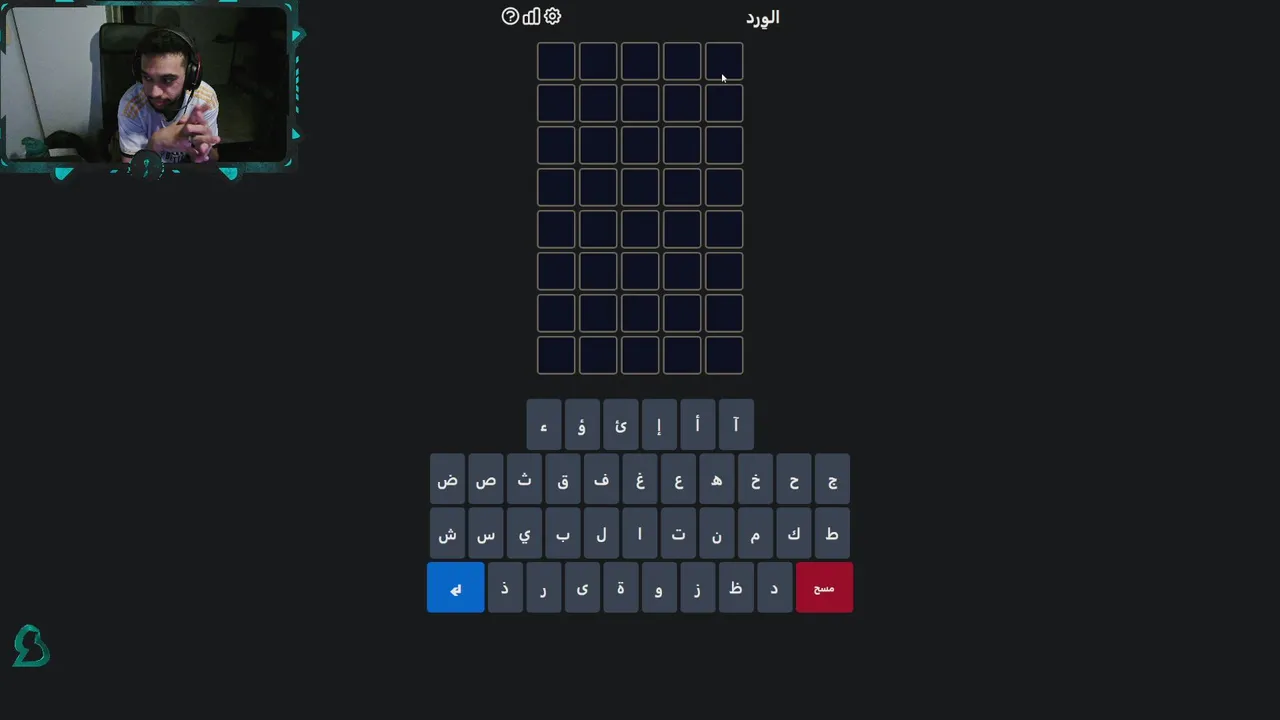The width and height of the screenshot is (1280, 720).
Task: Type the letter ض
Action: (447, 480)
